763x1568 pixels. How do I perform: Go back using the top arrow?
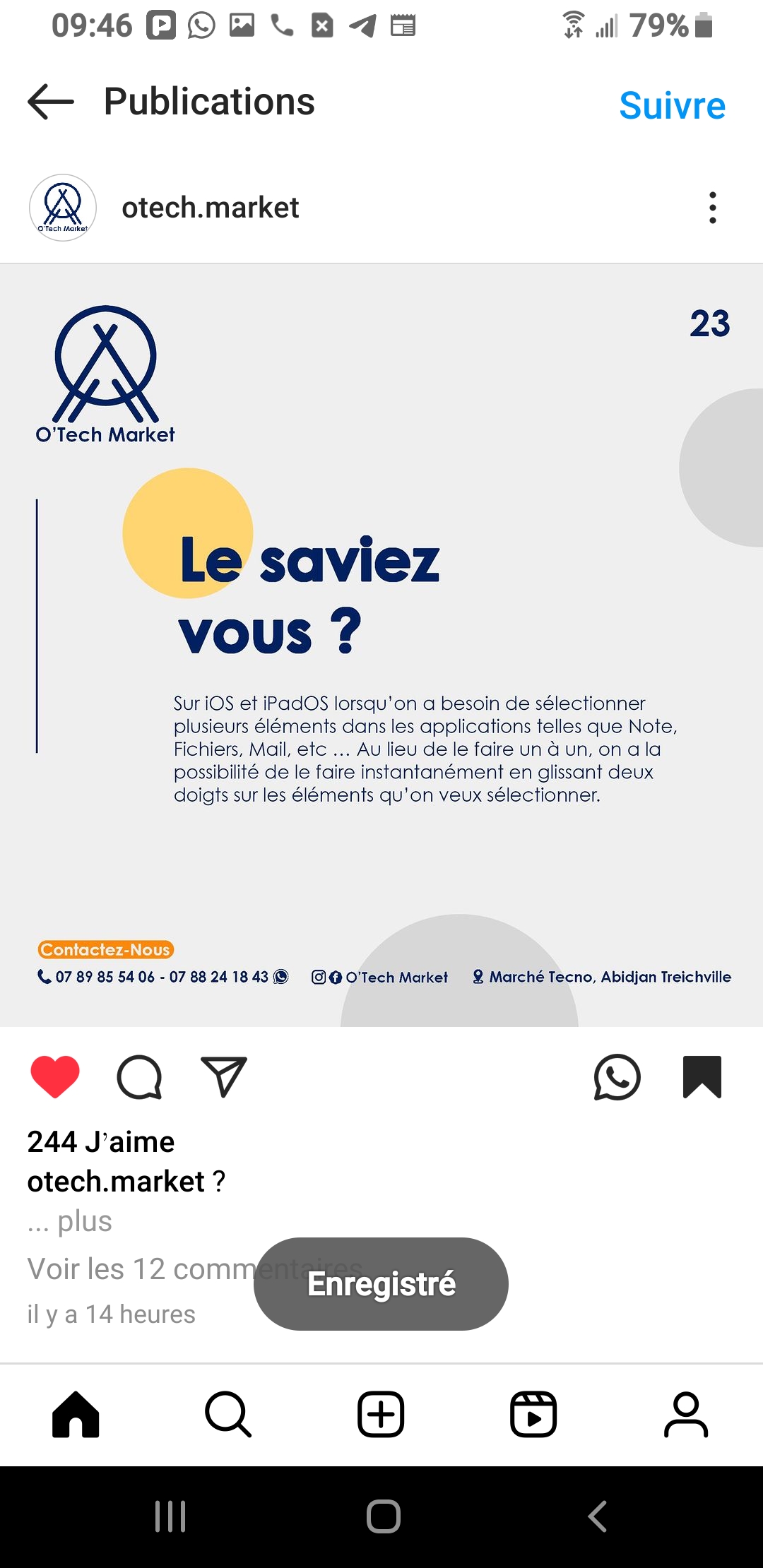click(51, 102)
